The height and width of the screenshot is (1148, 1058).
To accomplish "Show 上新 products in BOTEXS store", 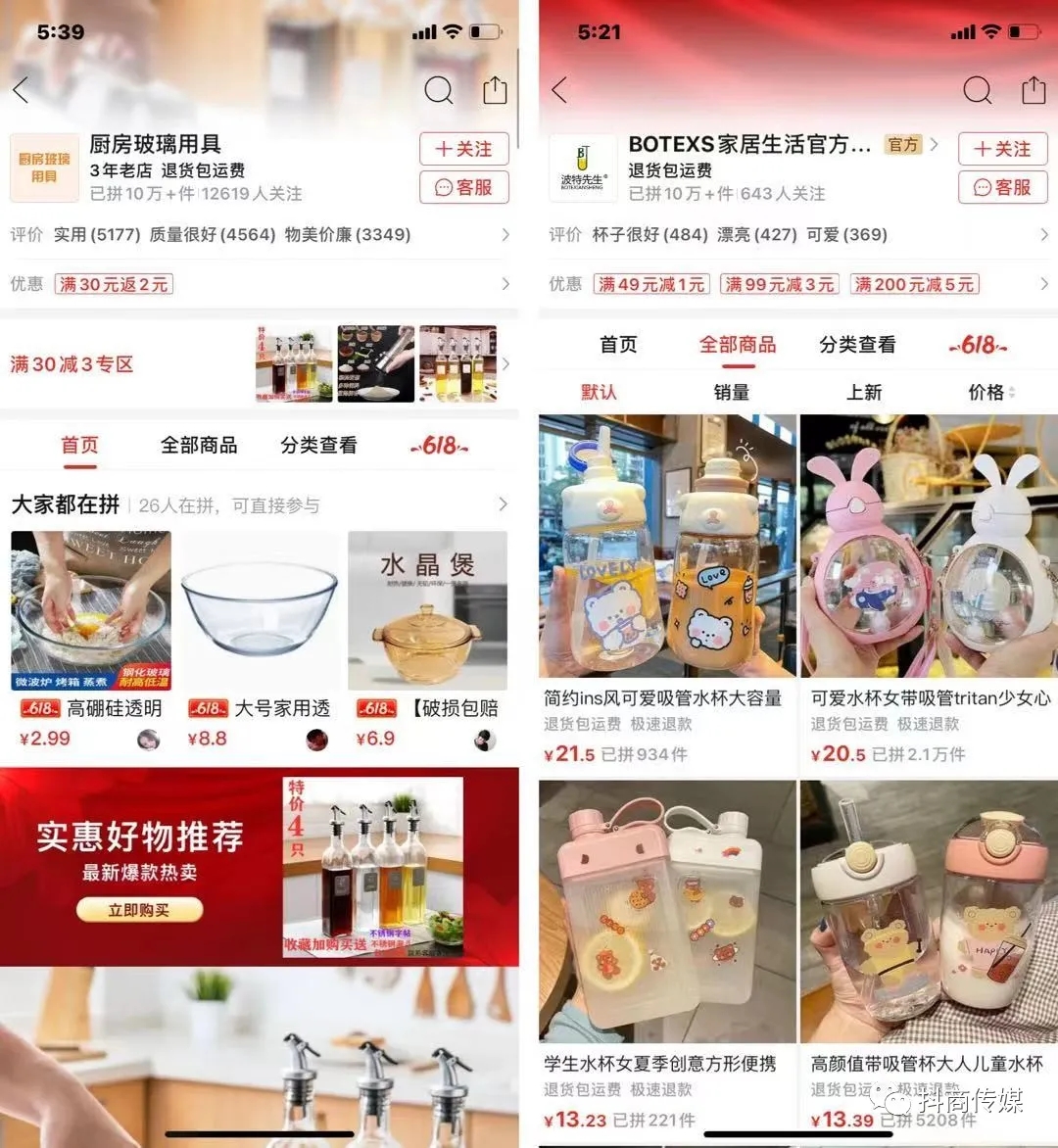I will (863, 392).
